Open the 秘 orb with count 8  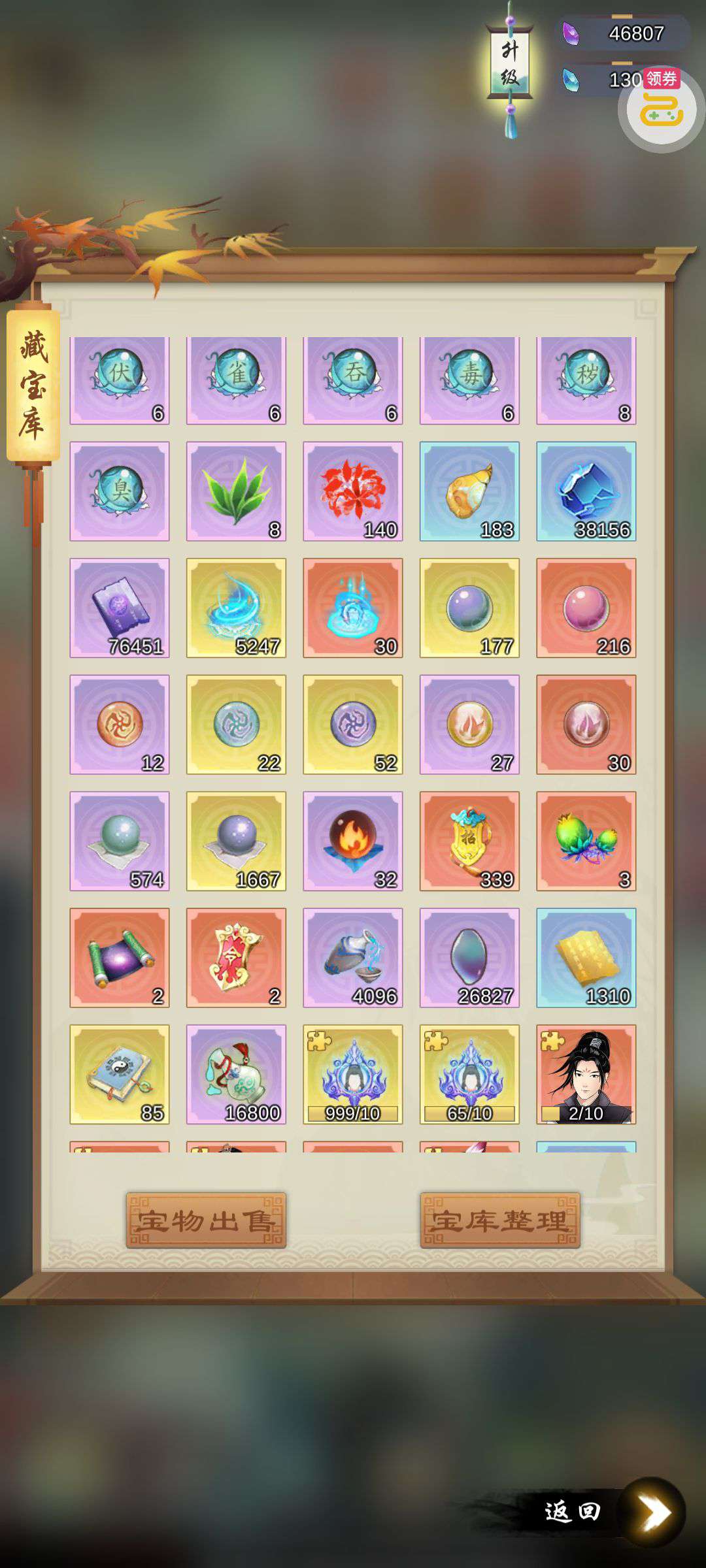pos(586,380)
